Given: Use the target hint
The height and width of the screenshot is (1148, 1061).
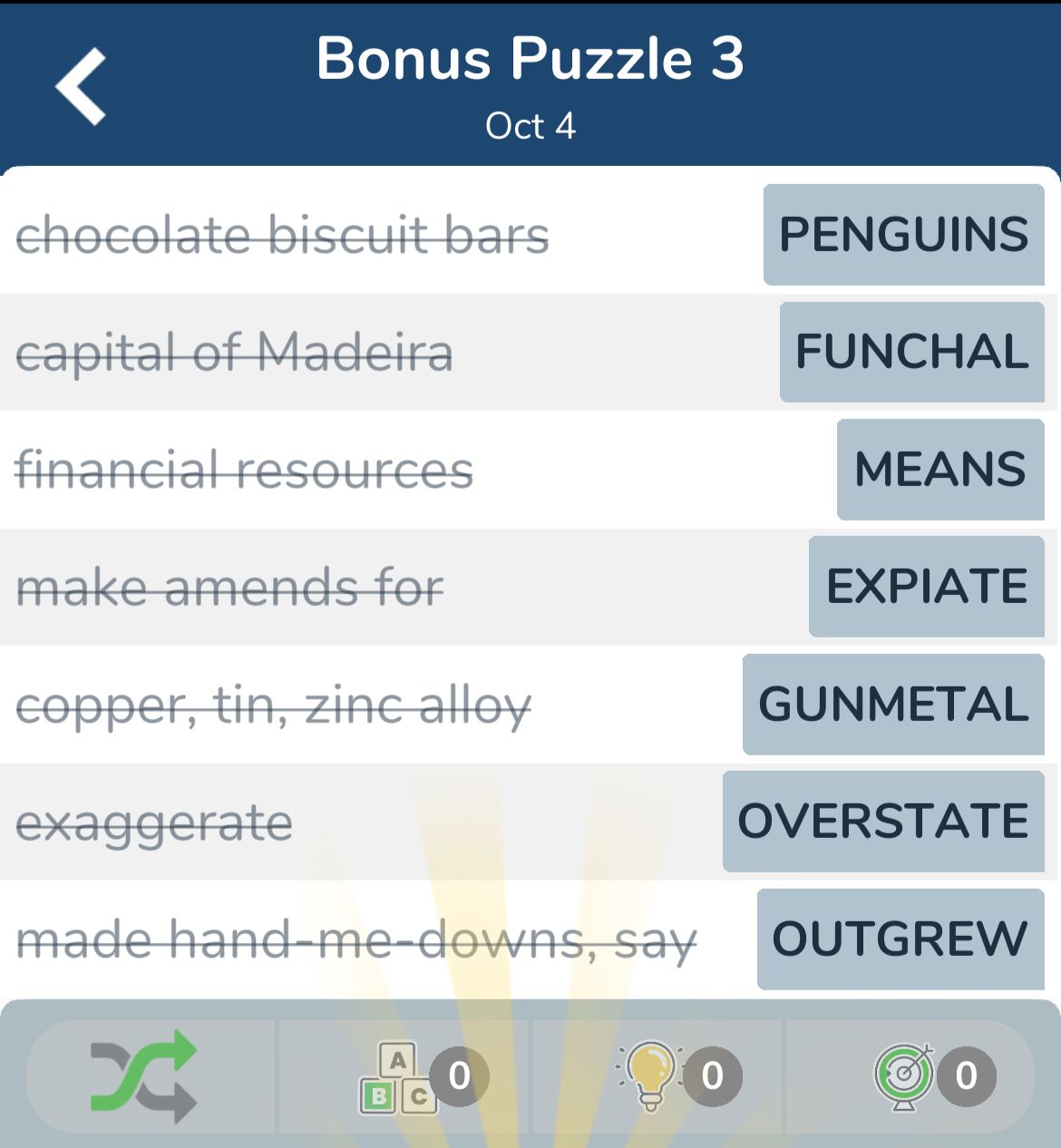Looking at the screenshot, I should pyautogui.click(x=904, y=1076).
